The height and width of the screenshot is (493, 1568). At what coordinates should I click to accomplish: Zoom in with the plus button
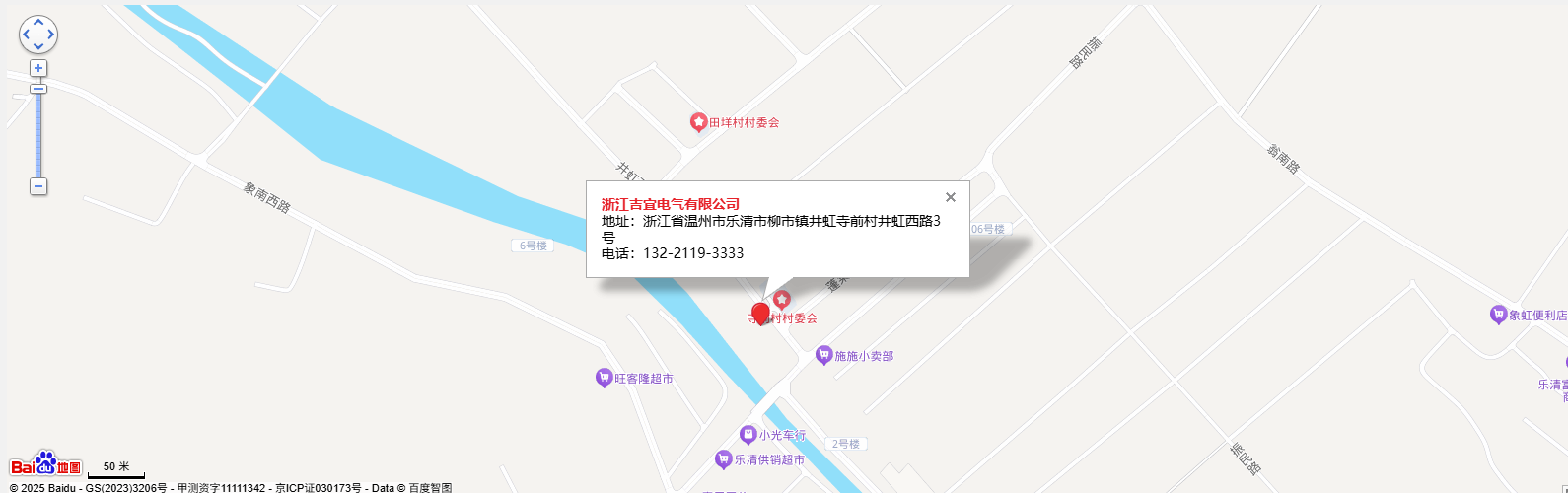[38, 68]
